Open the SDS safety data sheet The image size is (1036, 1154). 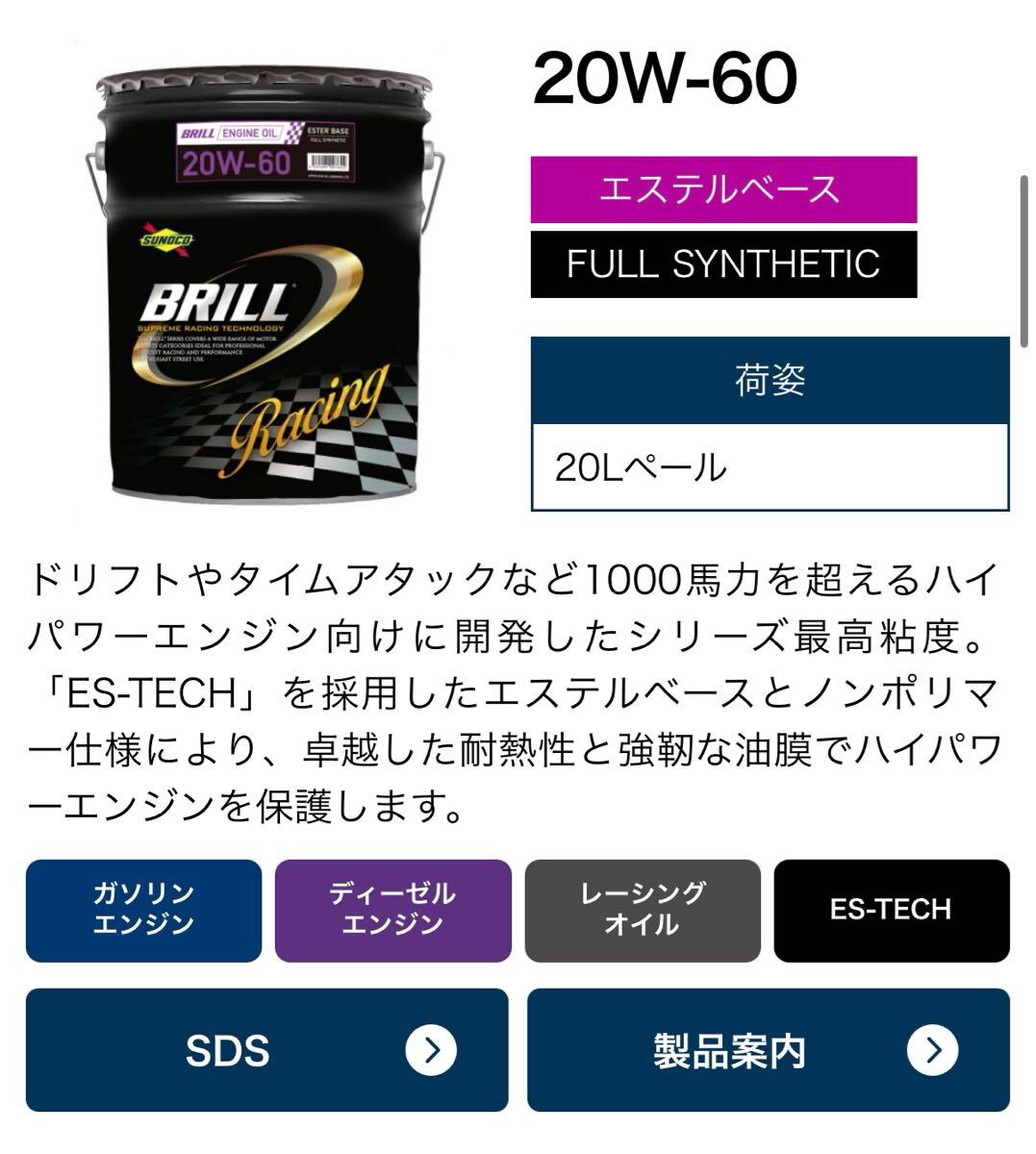coord(266,1049)
